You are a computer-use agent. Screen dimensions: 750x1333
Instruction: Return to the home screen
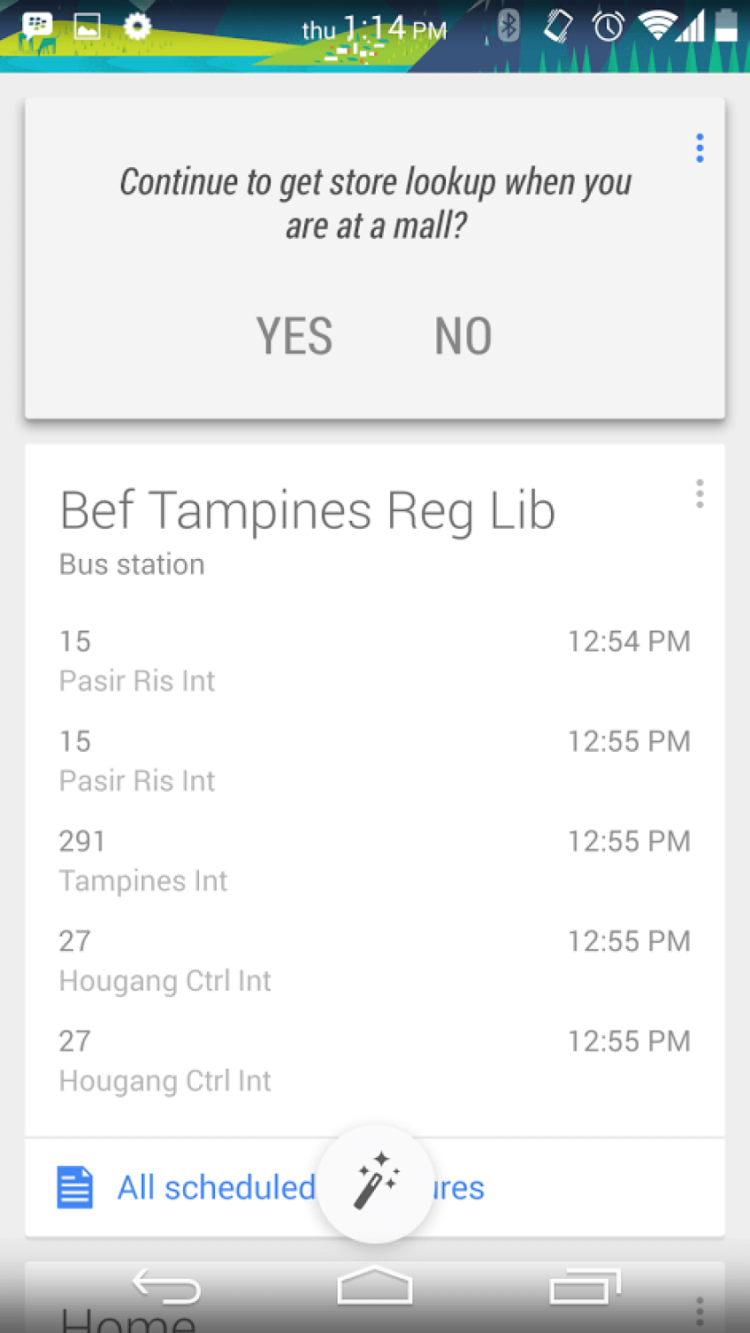375,1287
